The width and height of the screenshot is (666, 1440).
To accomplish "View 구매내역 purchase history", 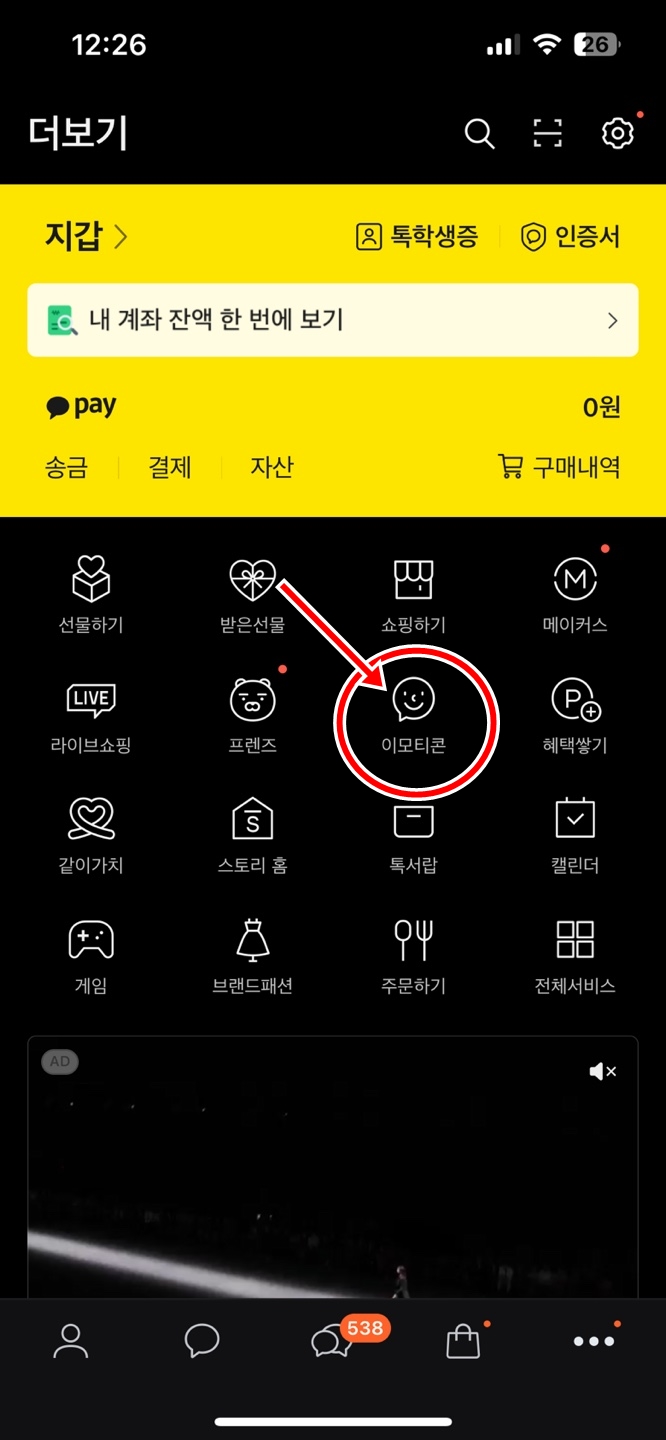I will [559, 466].
